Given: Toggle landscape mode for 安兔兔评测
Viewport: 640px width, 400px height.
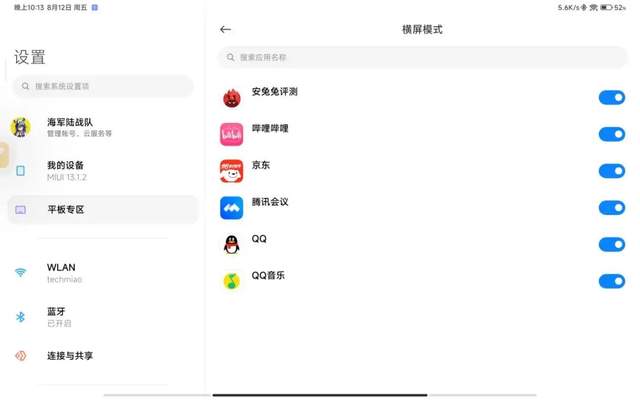Looking at the screenshot, I should pos(611,98).
